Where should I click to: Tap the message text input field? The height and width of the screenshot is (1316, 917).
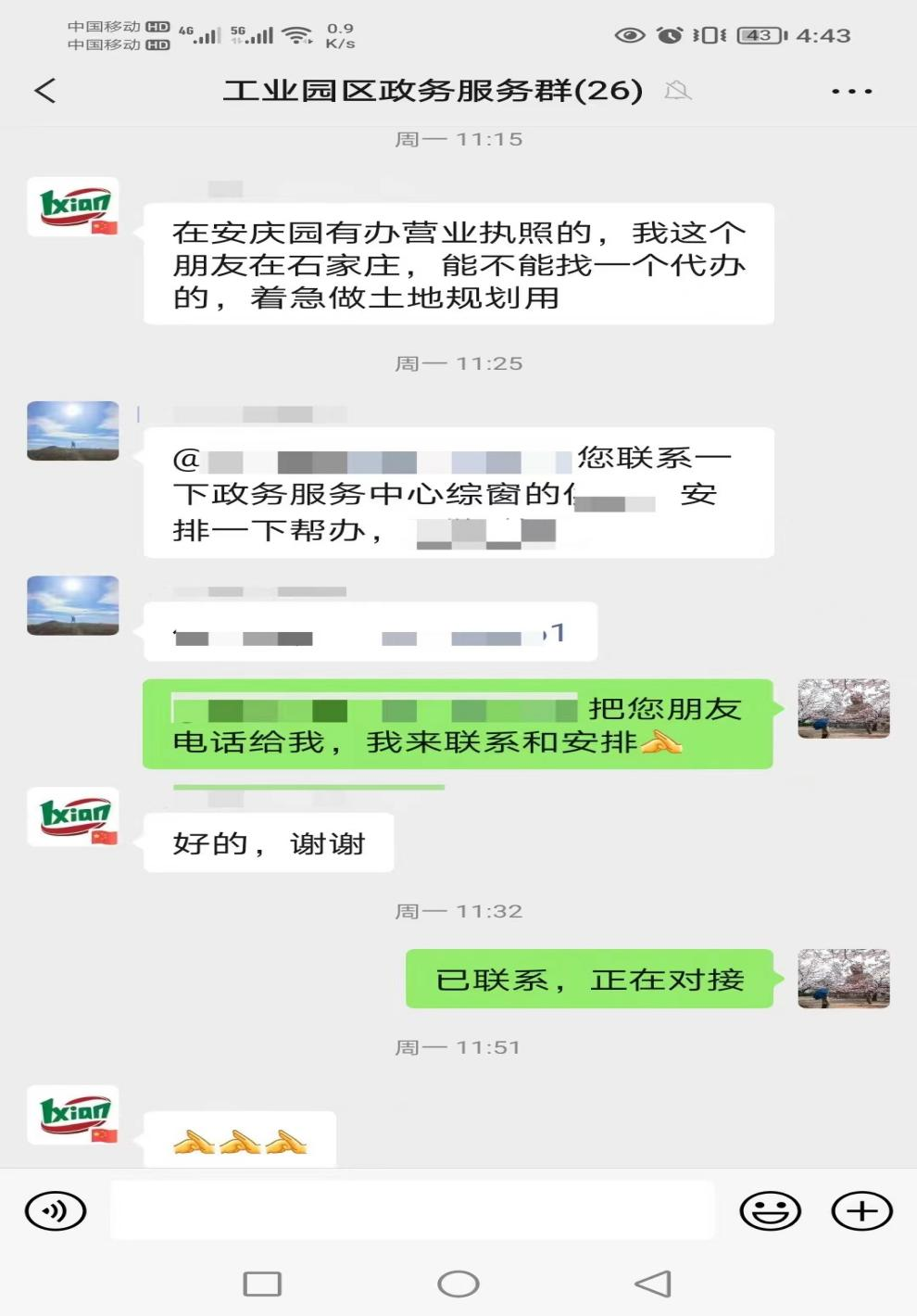412,1210
